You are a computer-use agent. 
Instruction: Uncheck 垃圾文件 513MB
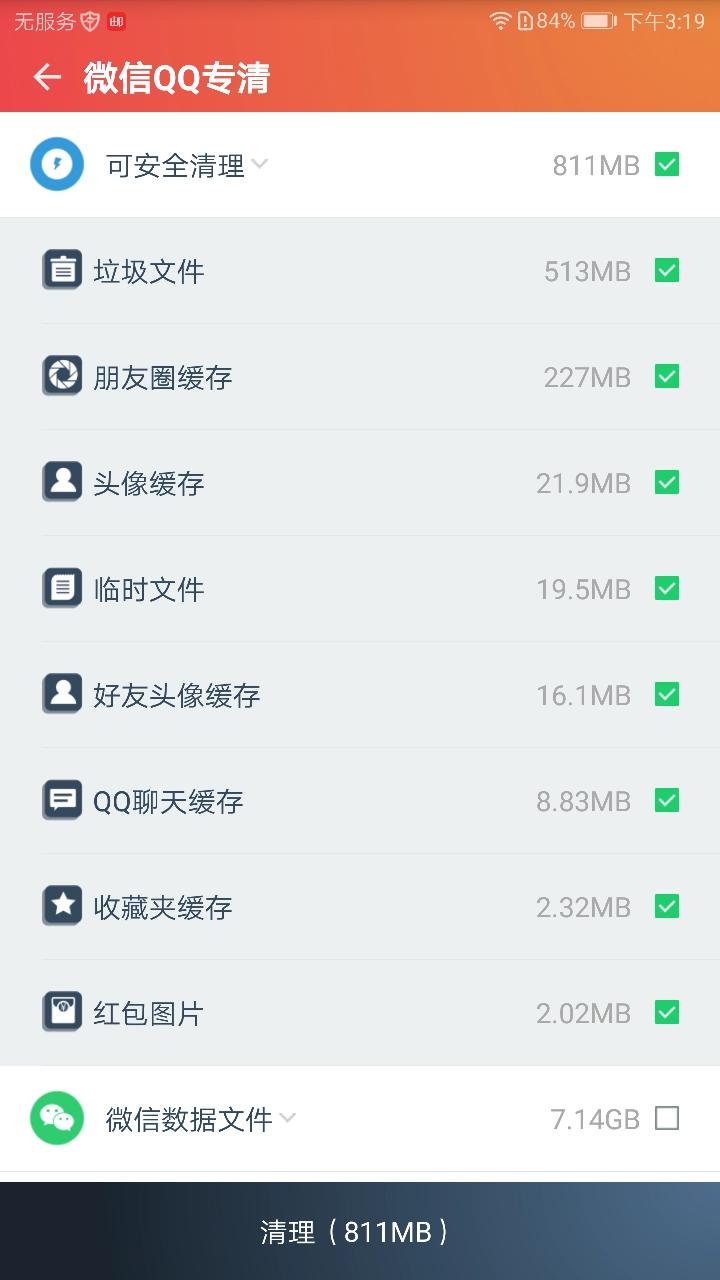(667, 270)
